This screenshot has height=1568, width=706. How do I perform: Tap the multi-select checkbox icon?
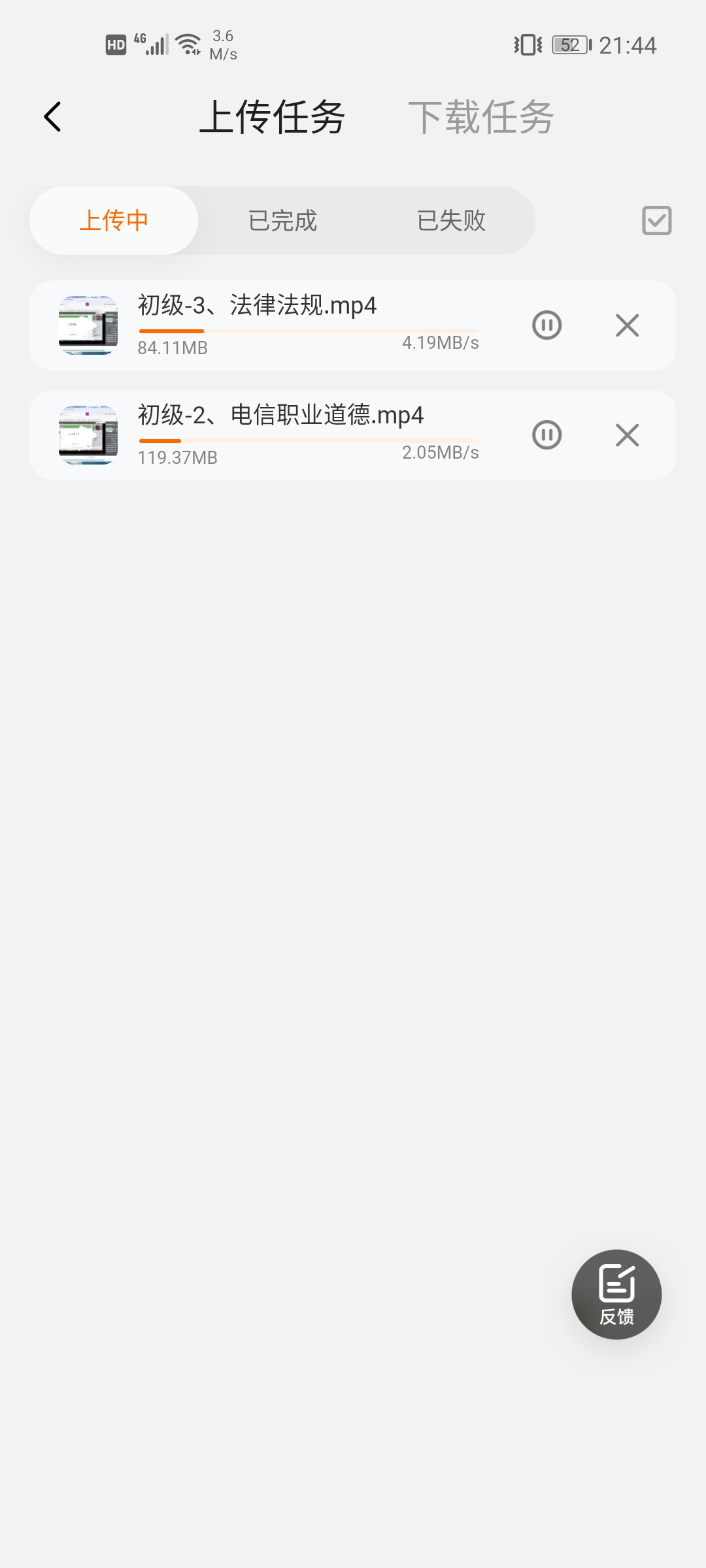point(656,221)
